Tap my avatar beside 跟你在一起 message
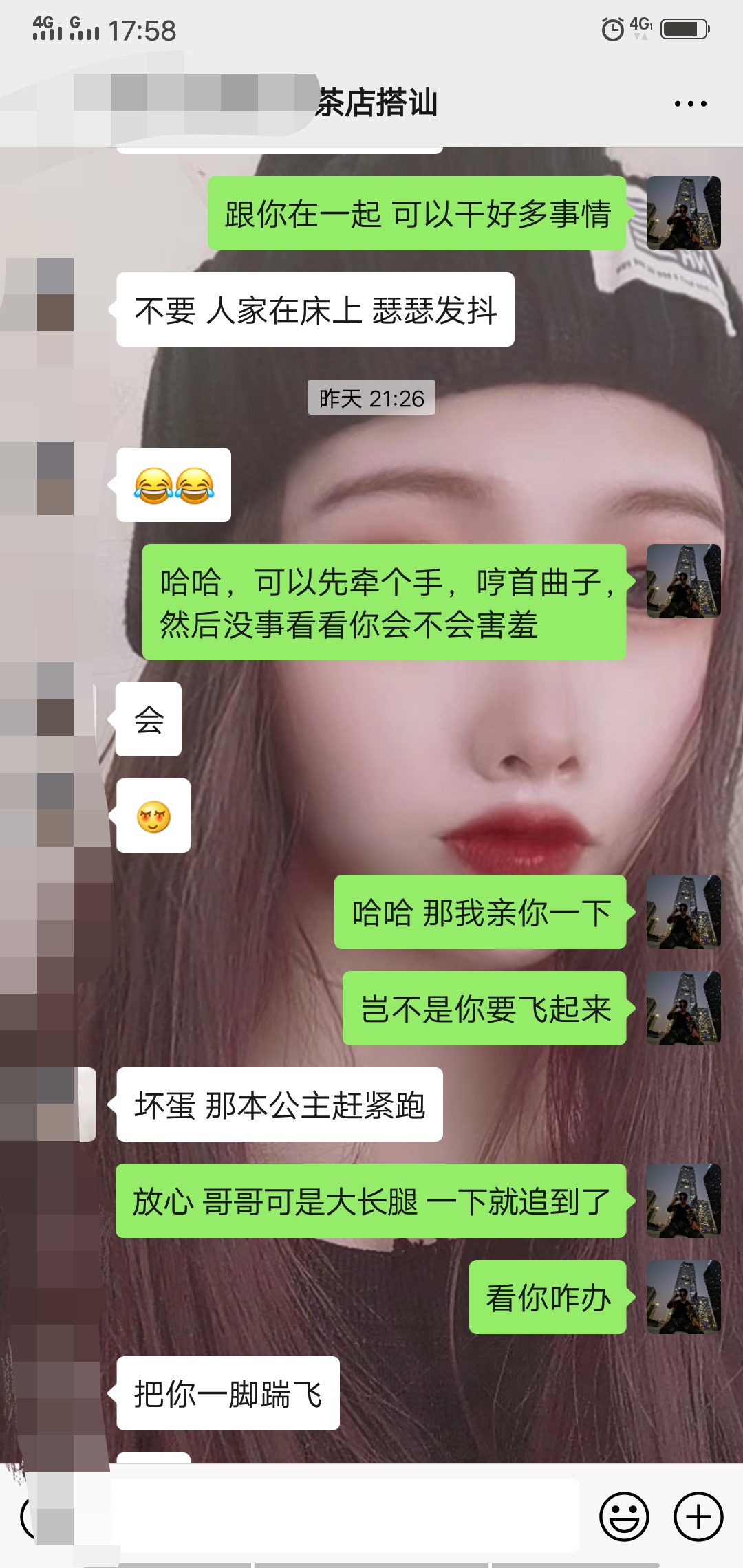The height and width of the screenshot is (1568, 743). click(683, 213)
